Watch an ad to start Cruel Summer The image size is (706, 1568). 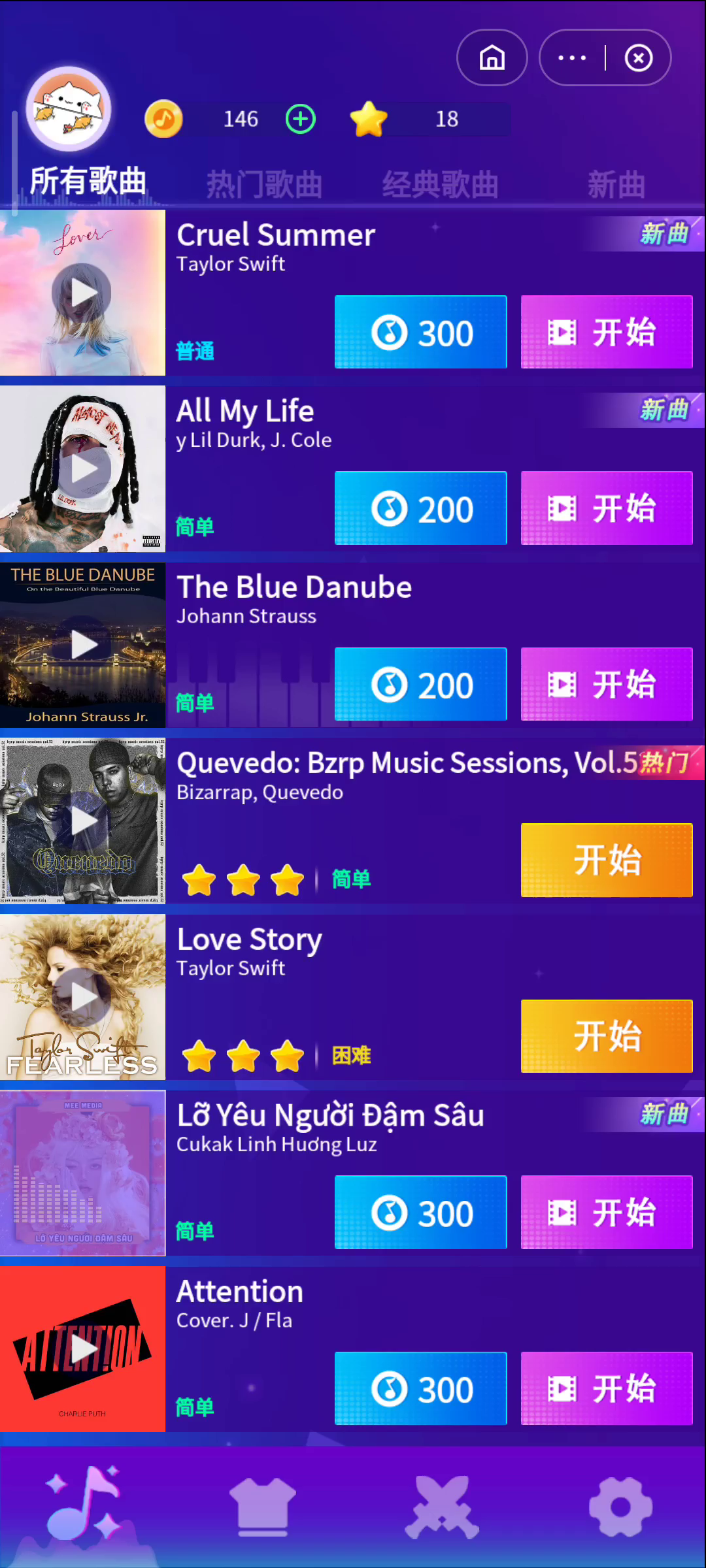(x=606, y=332)
